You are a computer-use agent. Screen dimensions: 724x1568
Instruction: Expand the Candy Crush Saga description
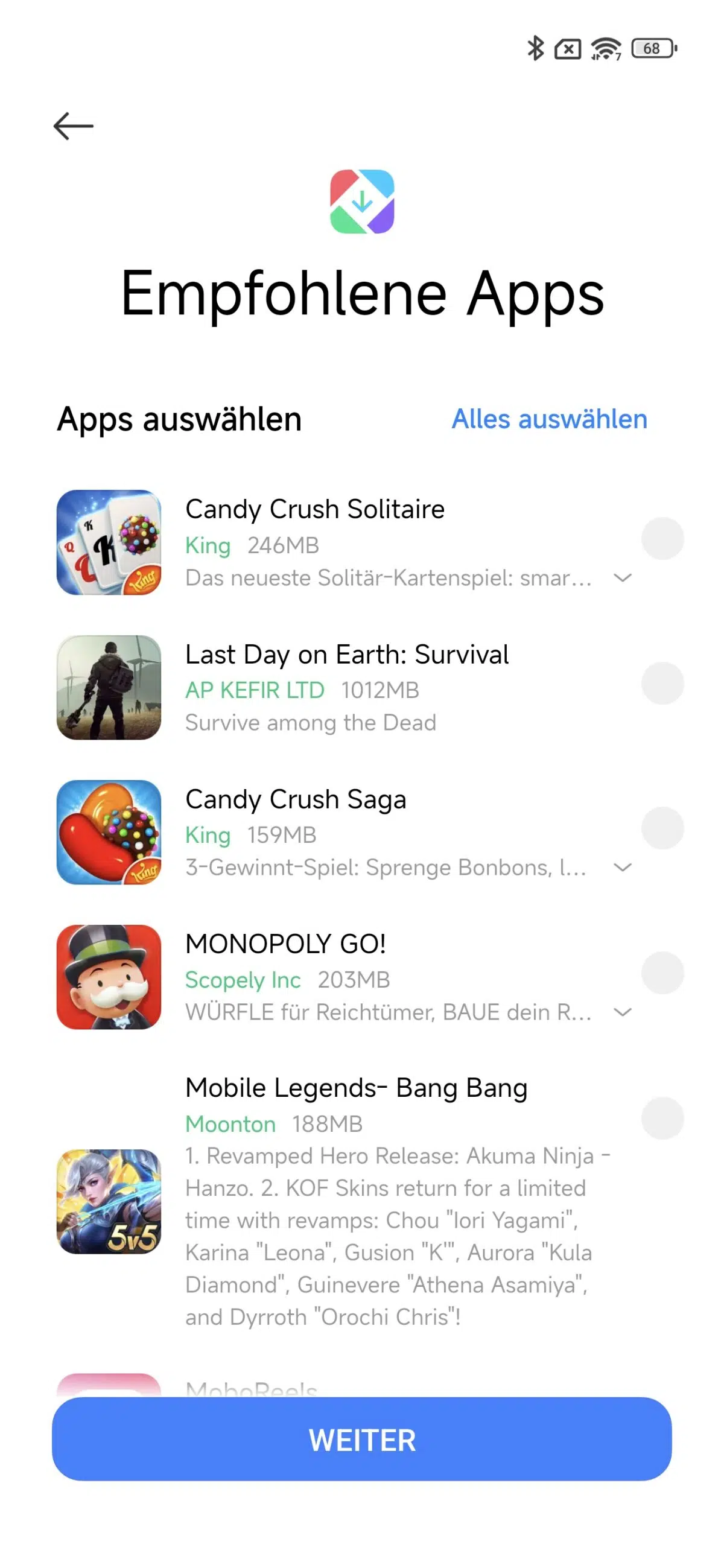(622, 868)
